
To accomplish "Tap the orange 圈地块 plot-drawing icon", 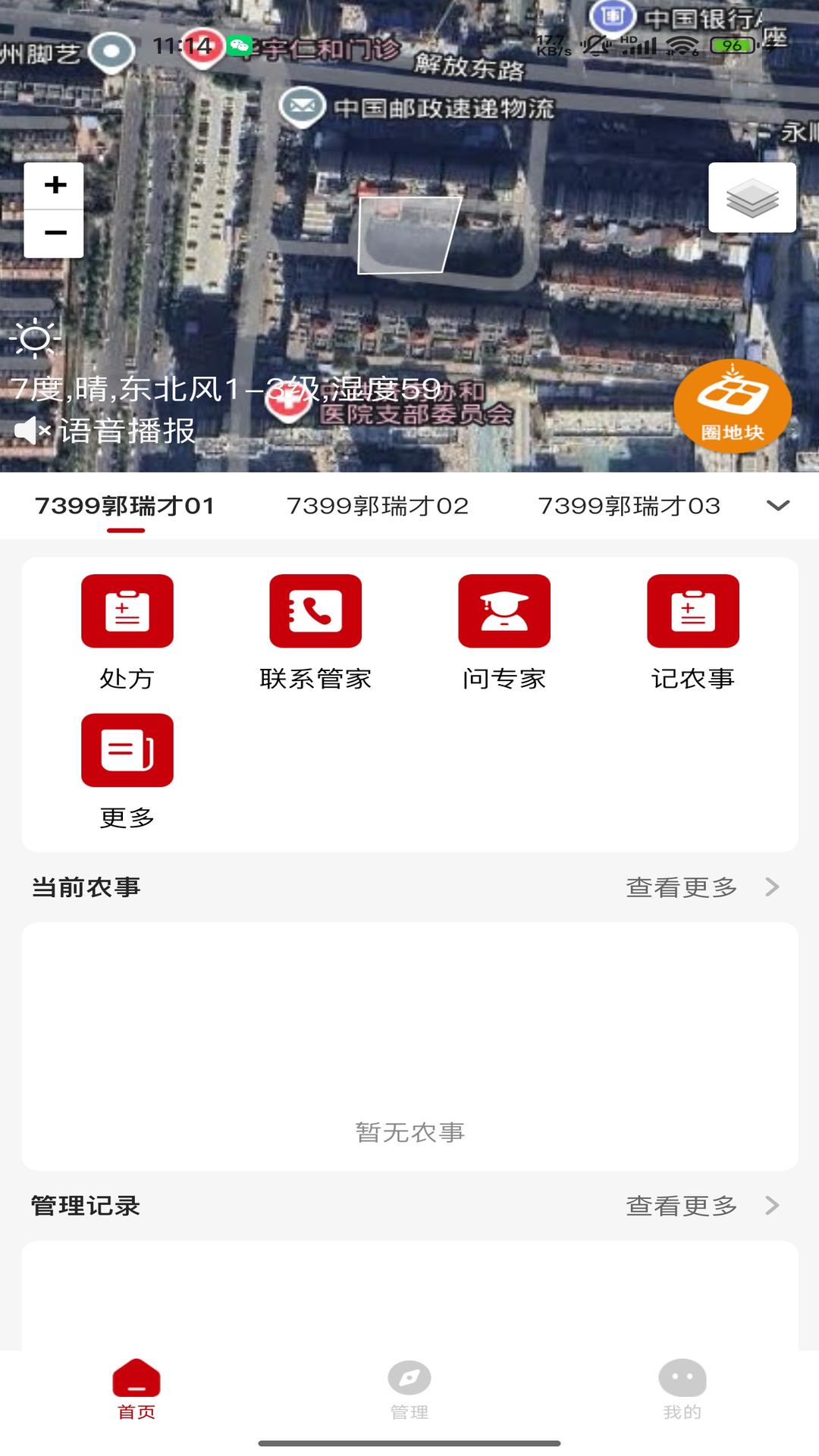I will (731, 407).
